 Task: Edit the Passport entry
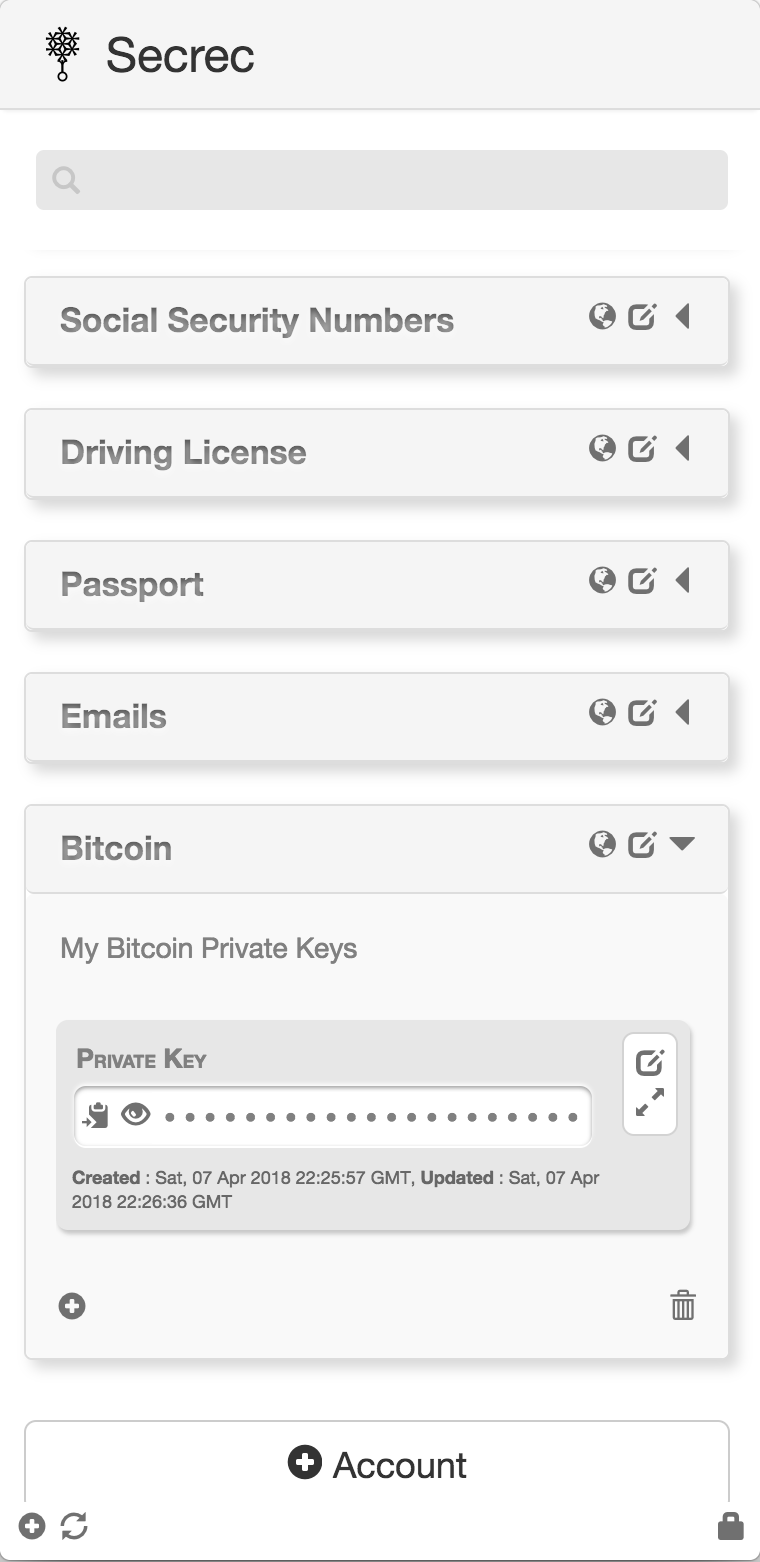click(x=642, y=580)
